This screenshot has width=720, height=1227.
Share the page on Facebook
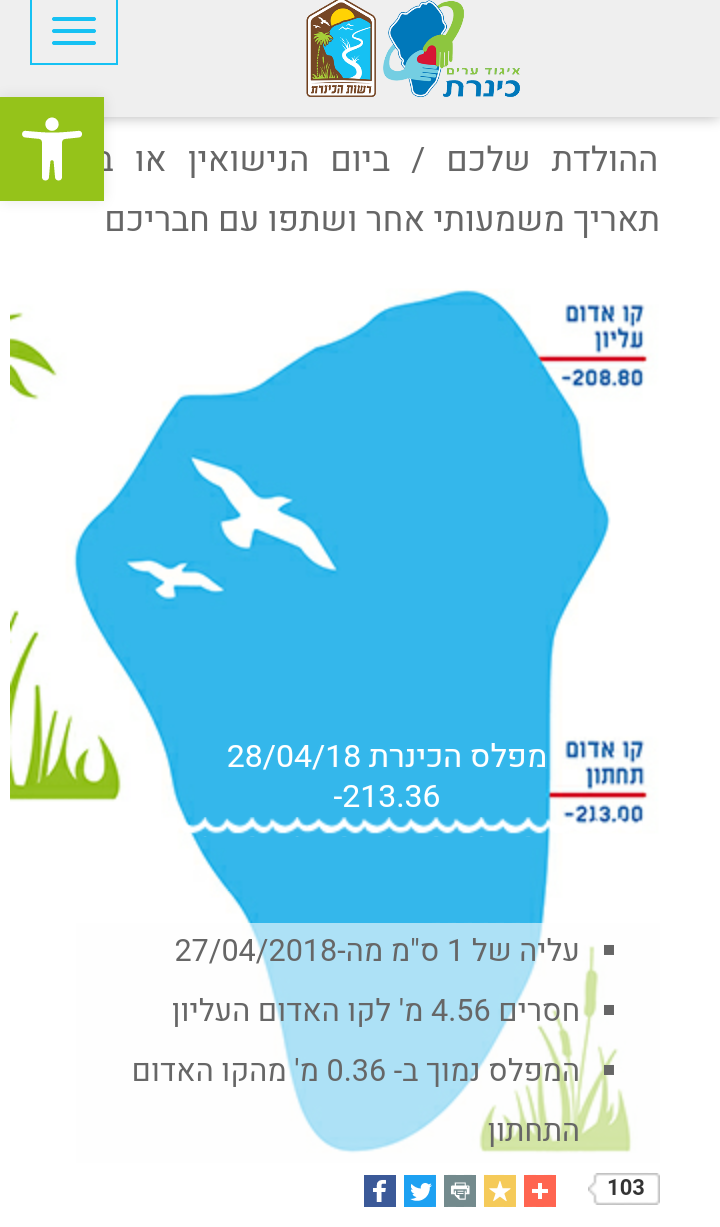pos(380,1191)
